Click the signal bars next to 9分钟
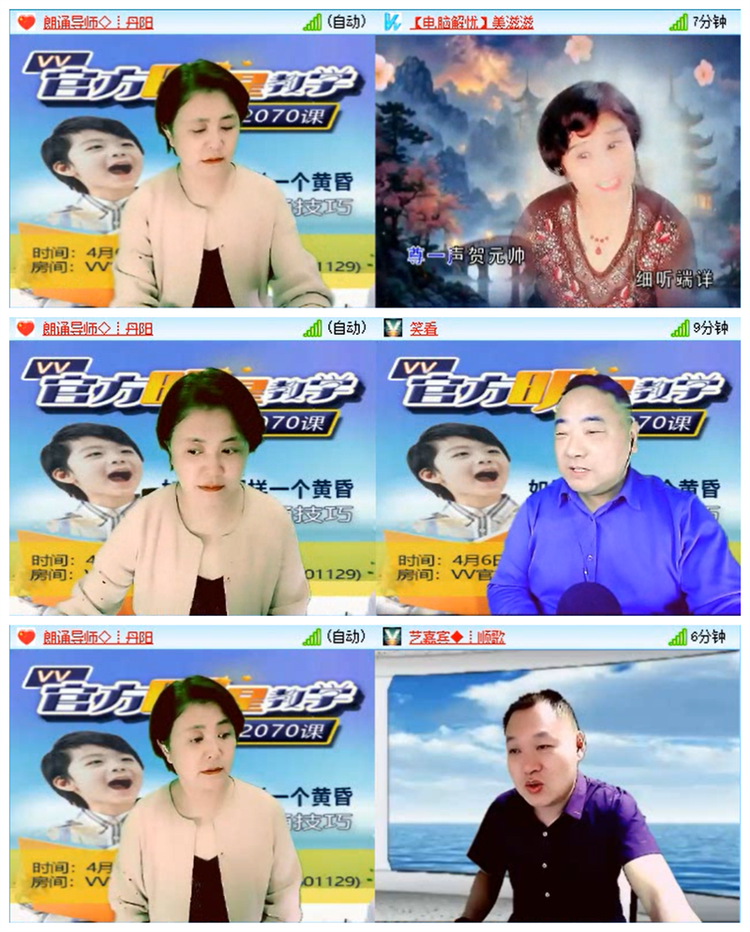Screen dimensions: 750x932 pyautogui.click(x=681, y=328)
